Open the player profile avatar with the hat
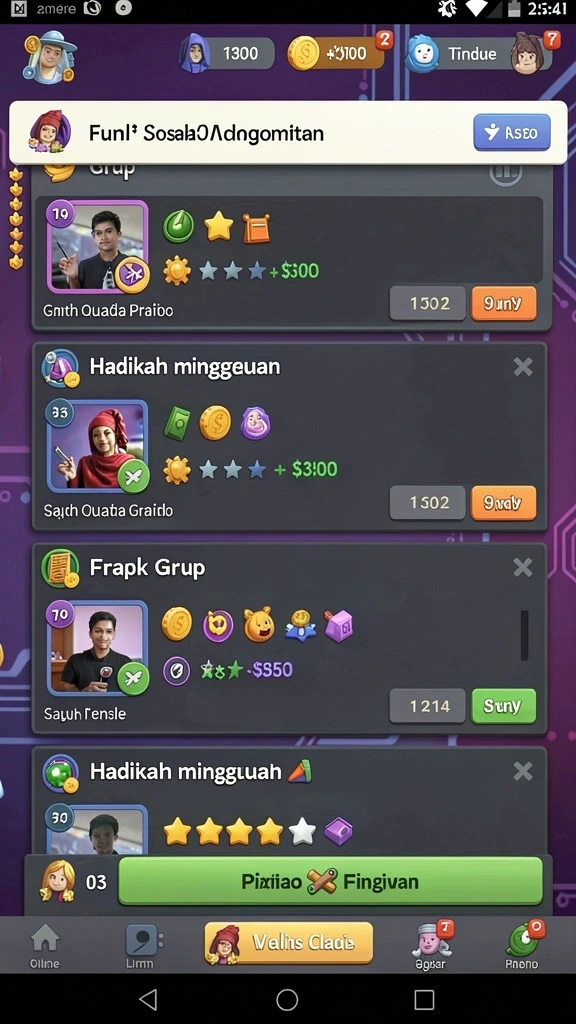Viewport: 576px width, 1024px height. 50,56
